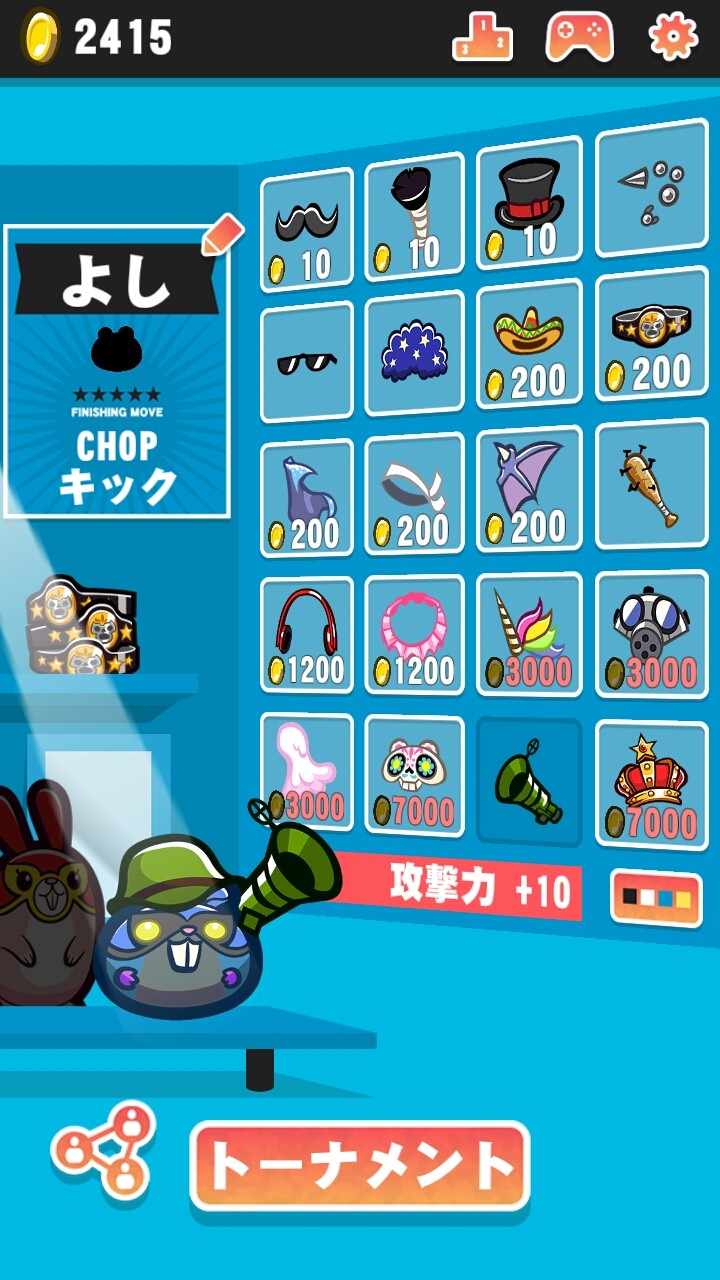Choose the spiked wooden club item
This screenshot has height=1280, width=720.
click(651, 484)
